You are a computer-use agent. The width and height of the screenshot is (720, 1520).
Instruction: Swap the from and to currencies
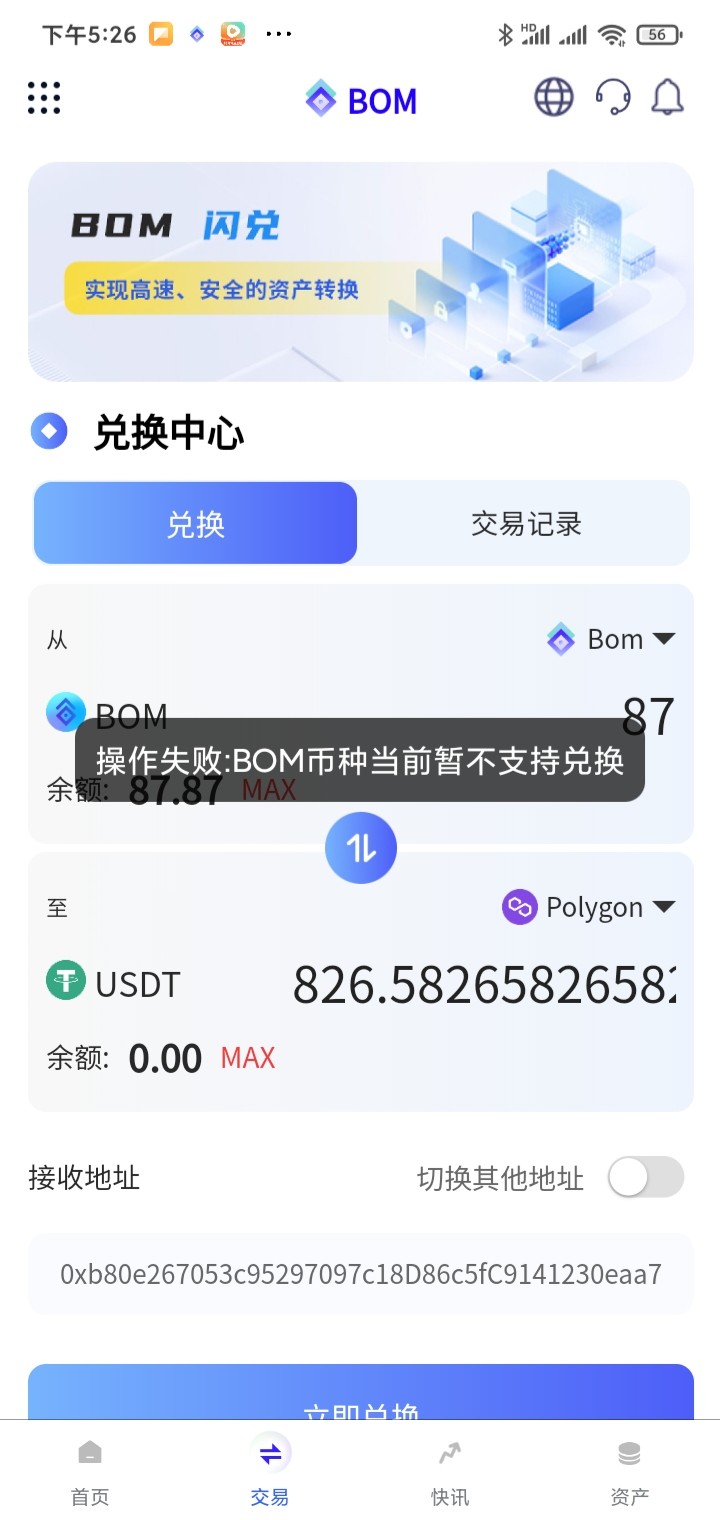point(361,848)
